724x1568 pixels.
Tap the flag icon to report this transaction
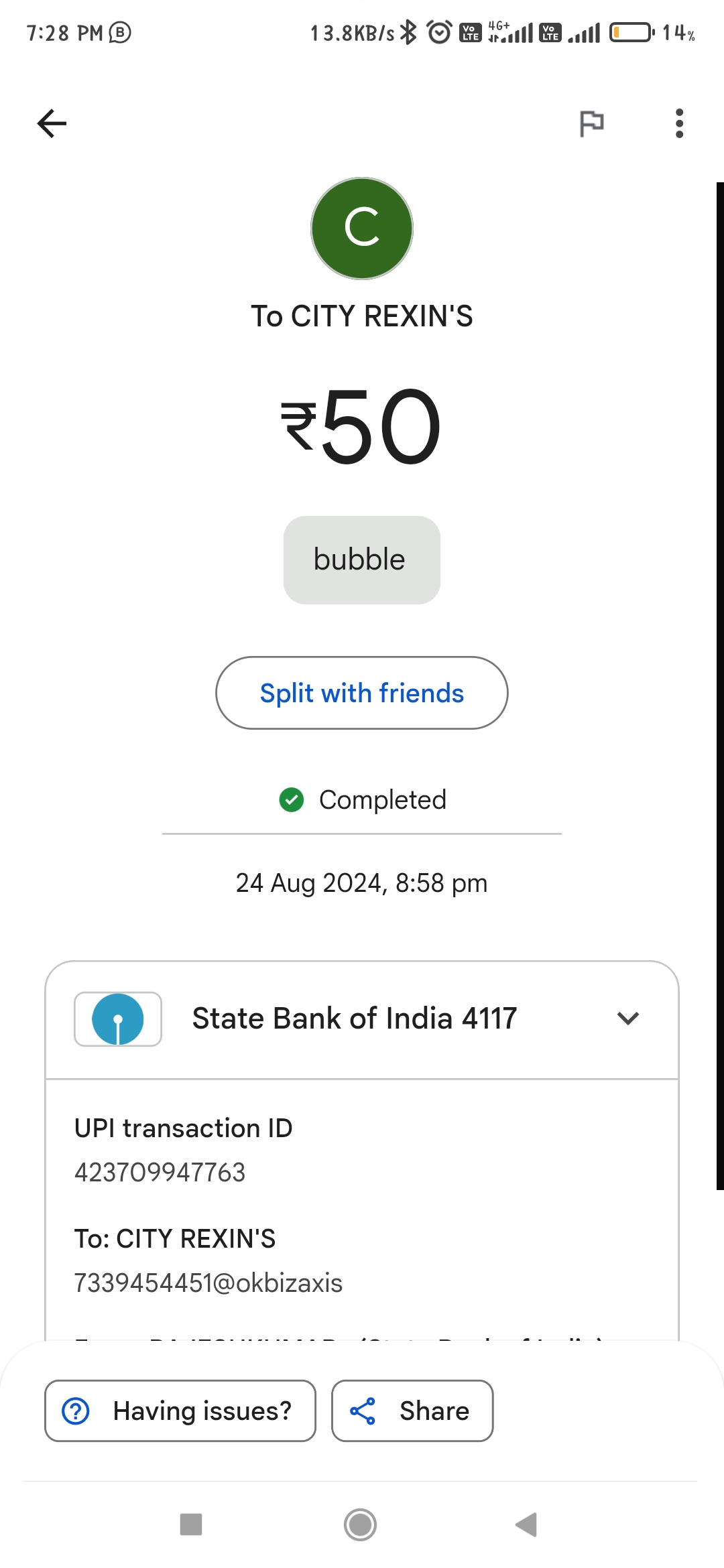(591, 123)
